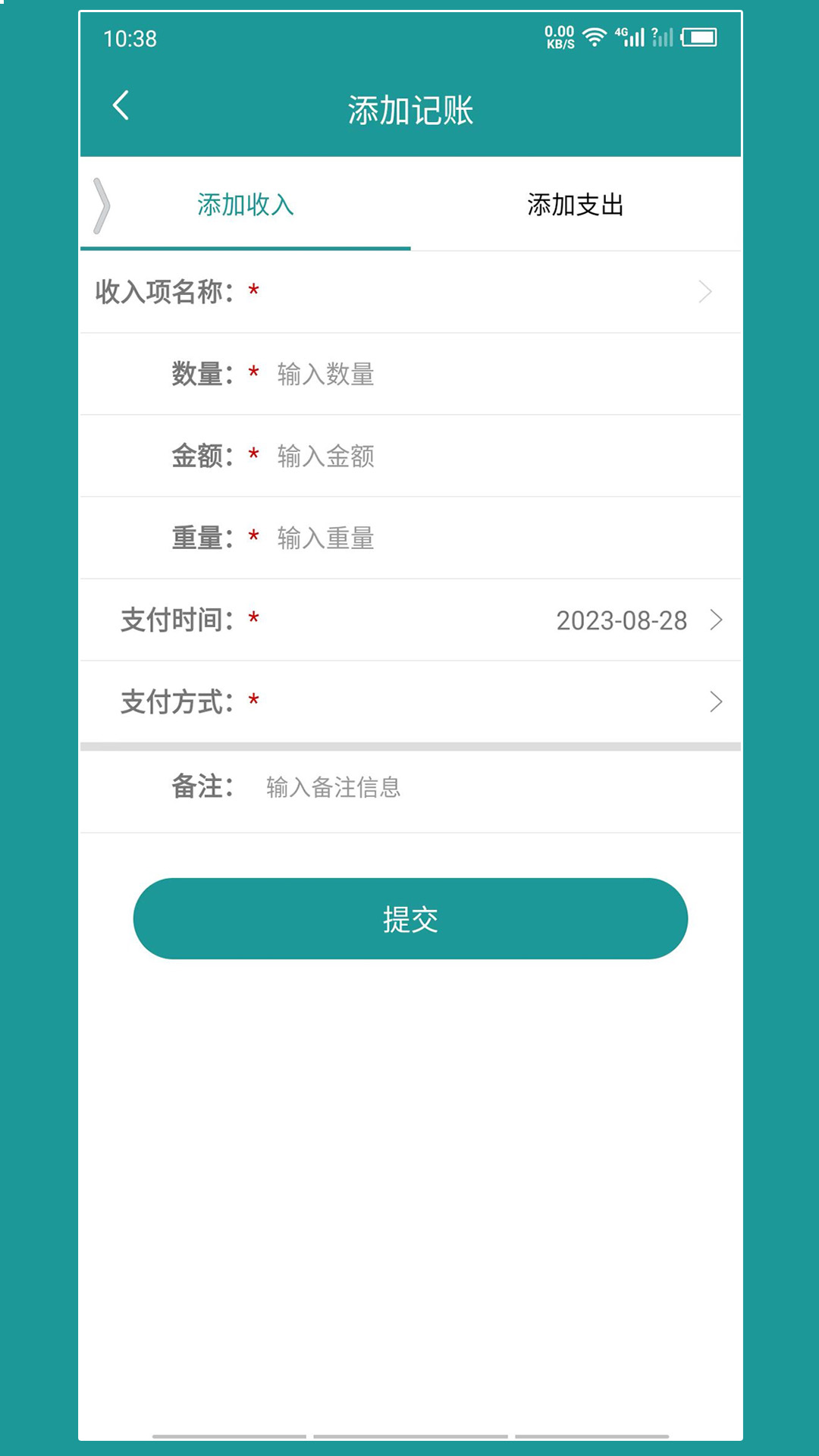The height and width of the screenshot is (1456, 819).
Task: Expand the 支付时间 date picker
Action: [x=409, y=620]
